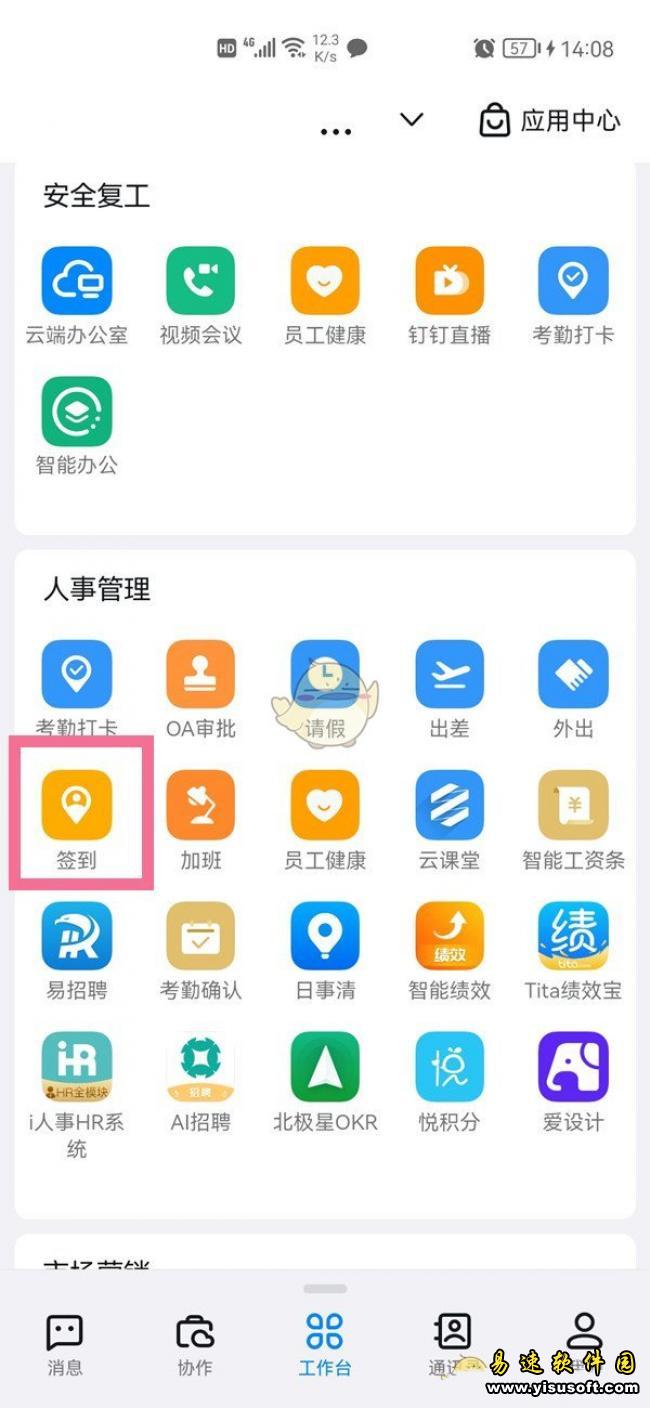The height and width of the screenshot is (1408, 650).
Task: Open 智能工资条 payslip app
Action: point(573,805)
